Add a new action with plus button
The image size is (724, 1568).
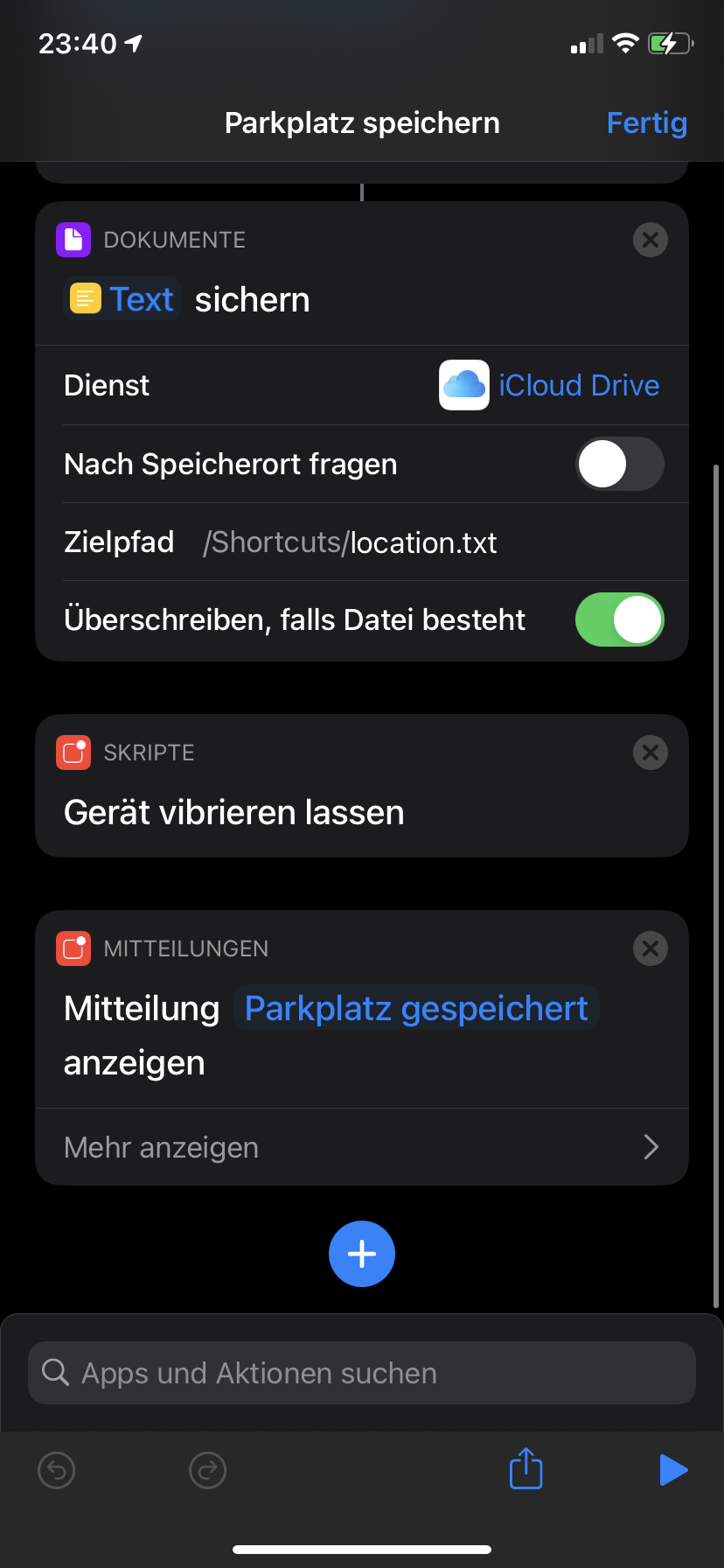tap(362, 1254)
